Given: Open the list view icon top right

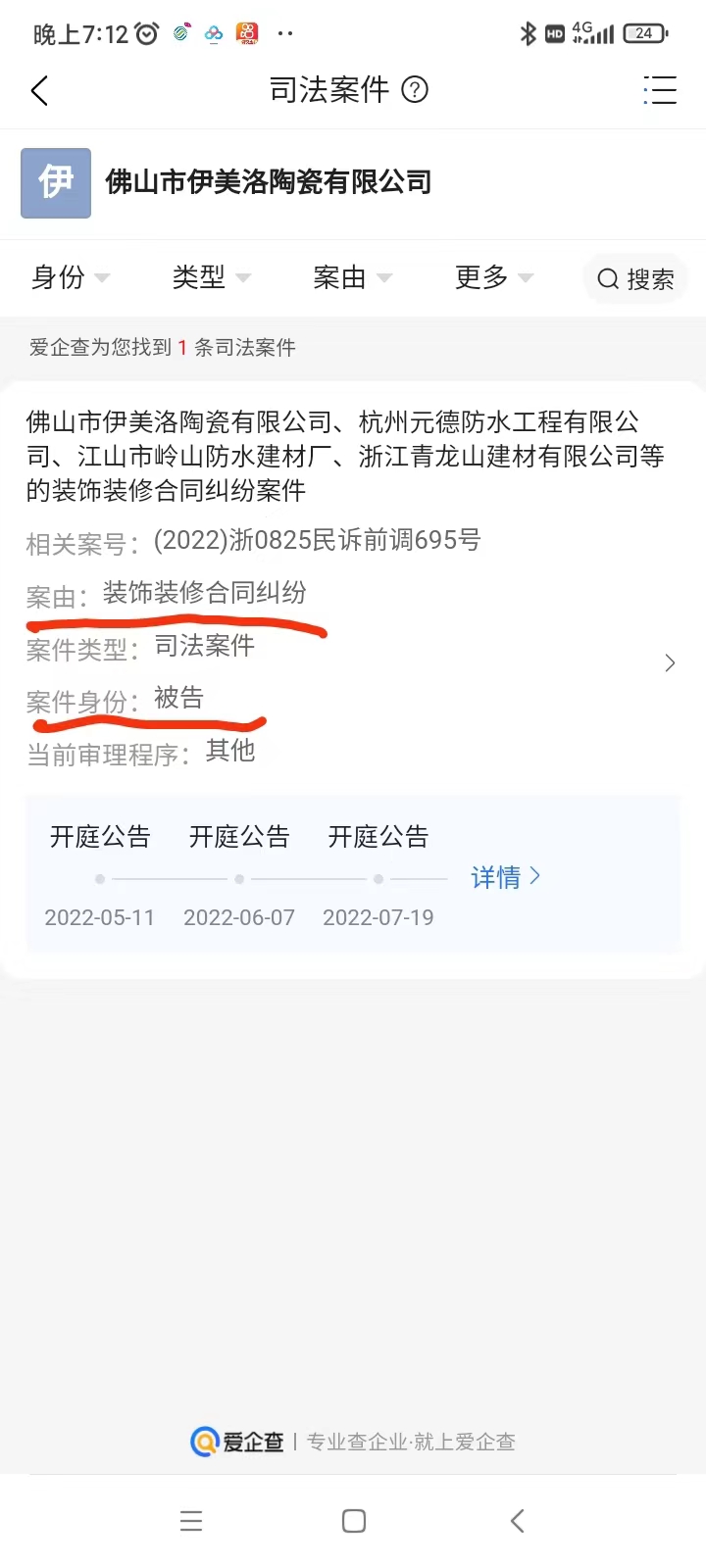Looking at the screenshot, I should coord(661,90).
